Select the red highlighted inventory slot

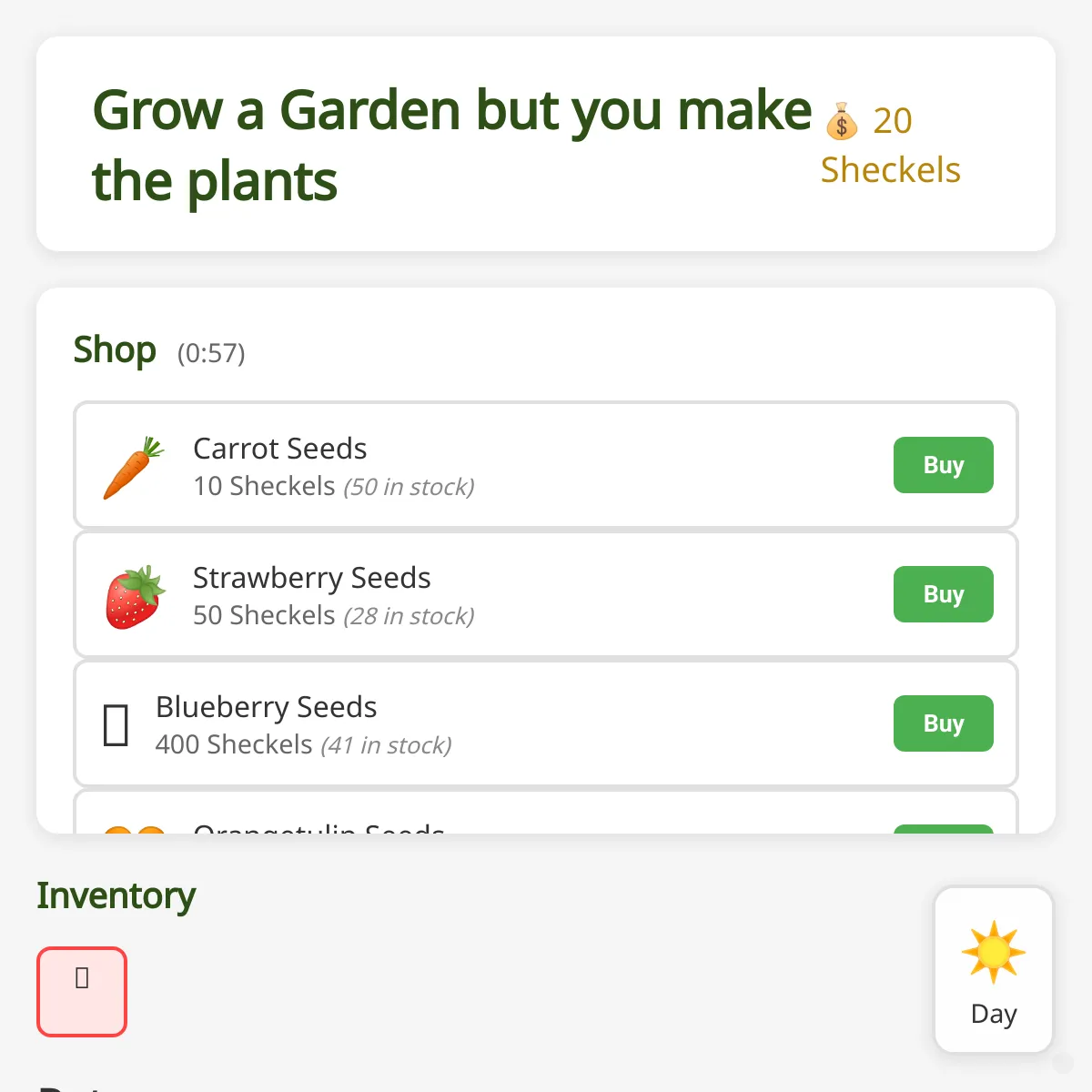click(x=82, y=992)
